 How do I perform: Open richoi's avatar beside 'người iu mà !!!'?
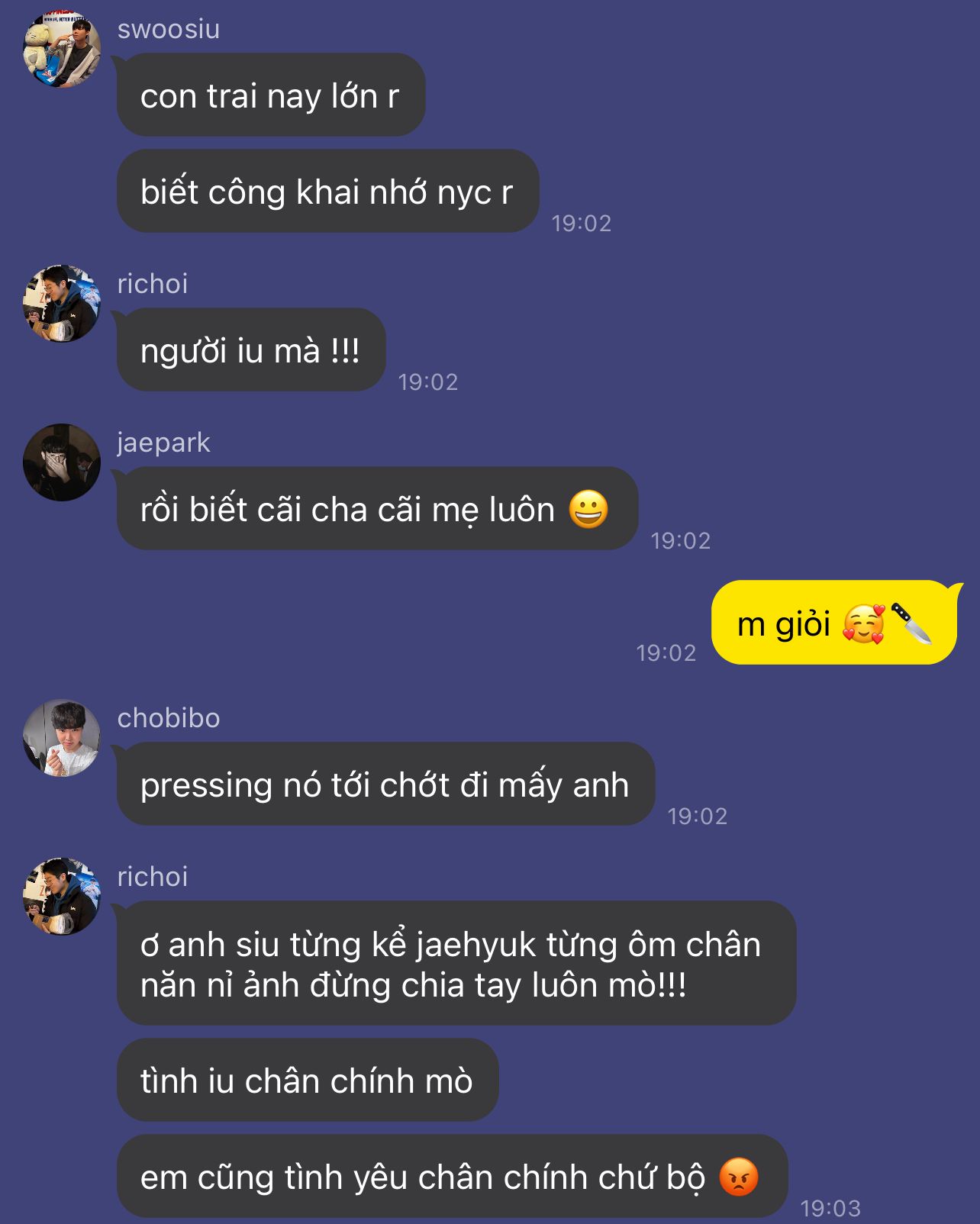[62, 304]
